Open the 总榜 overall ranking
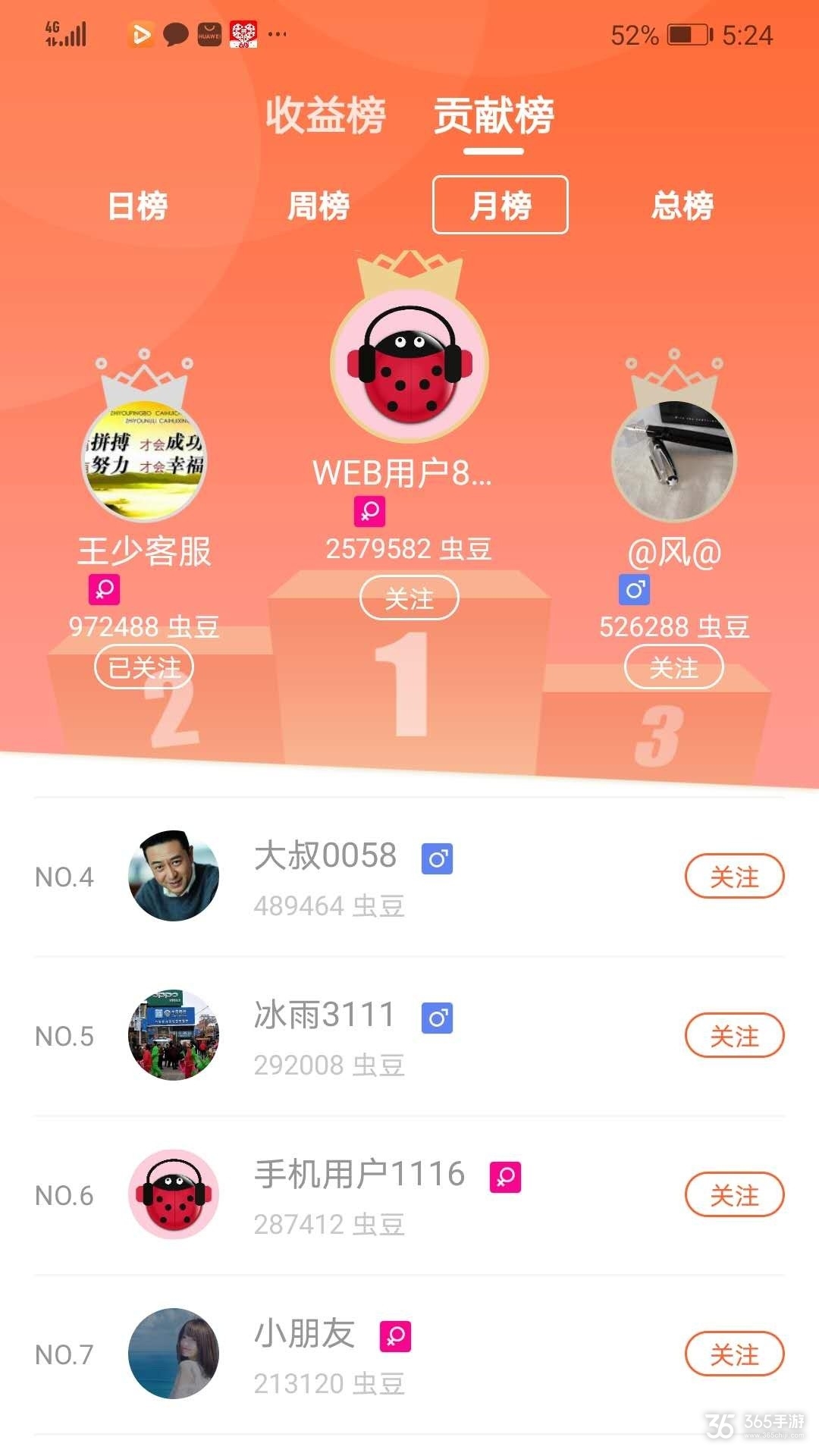Viewport: 819px width, 1456px height. 682,206
